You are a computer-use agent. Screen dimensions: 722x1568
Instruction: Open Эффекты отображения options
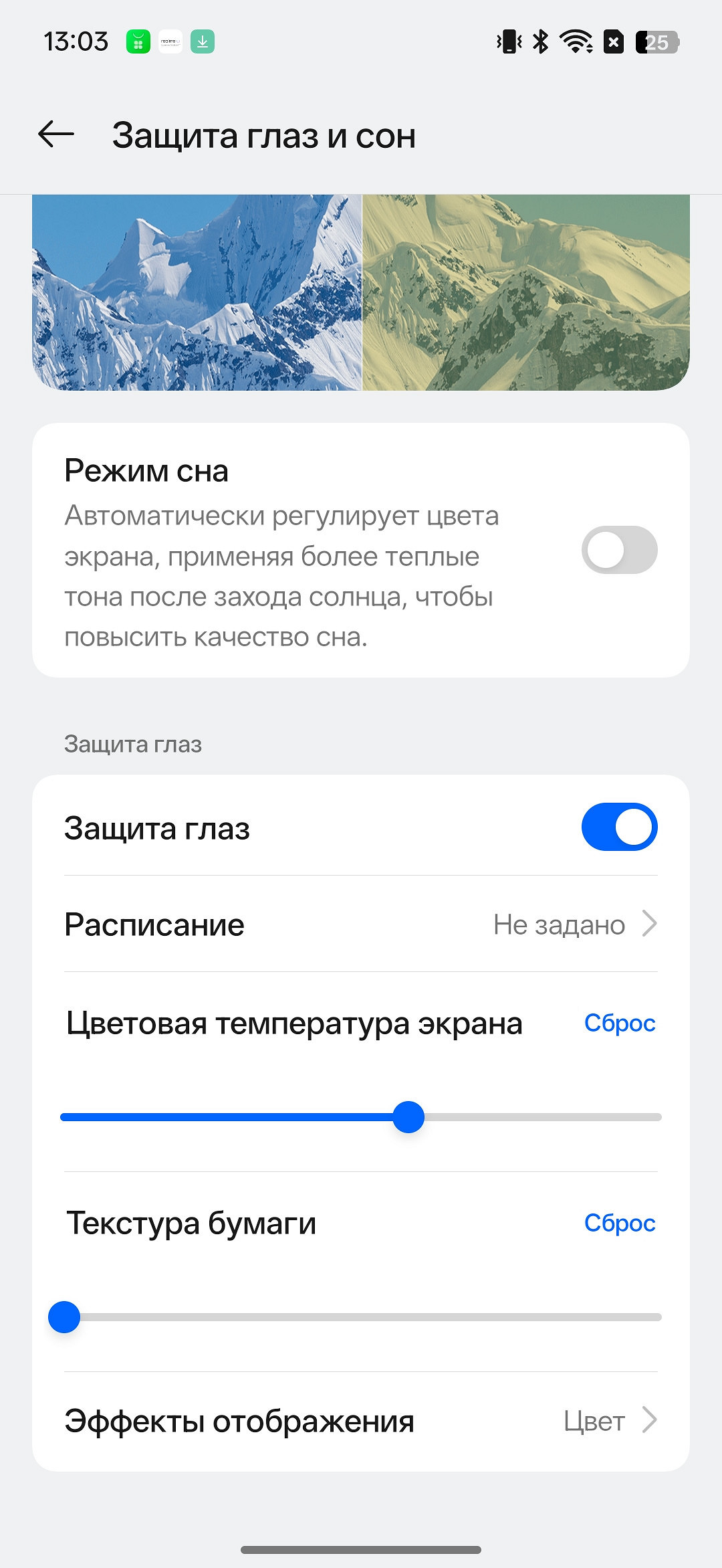(361, 1421)
